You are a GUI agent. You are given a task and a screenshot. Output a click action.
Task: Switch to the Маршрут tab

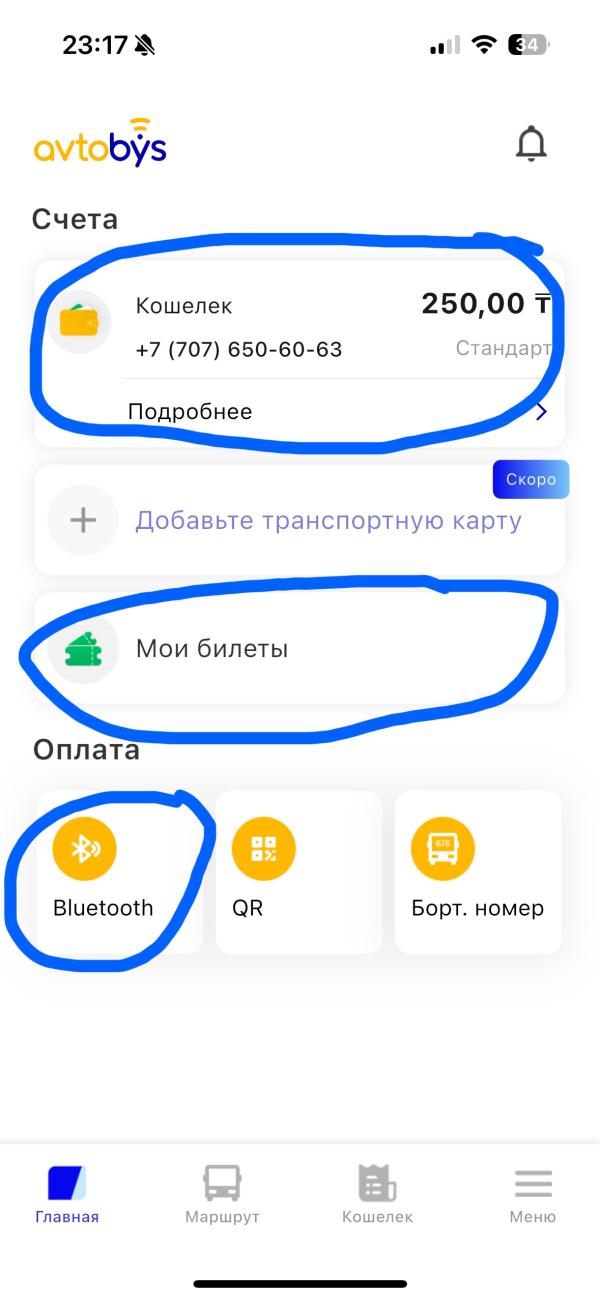[x=222, y=1195]
